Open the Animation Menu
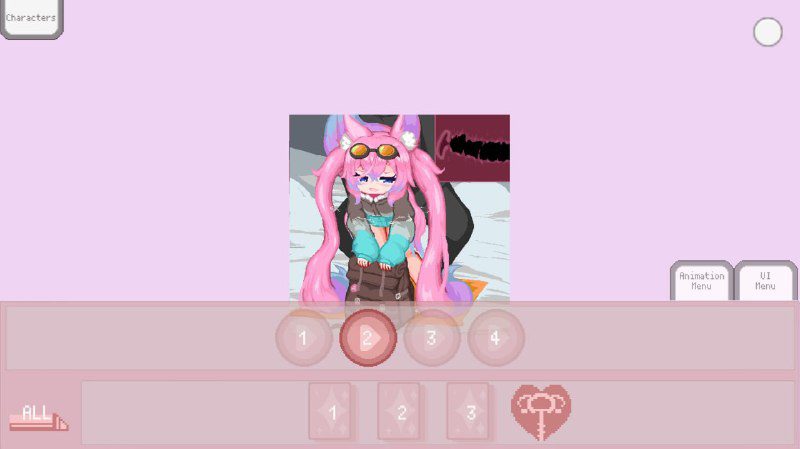Viewport: 800px width, 449px height. [x=701, y=281]
